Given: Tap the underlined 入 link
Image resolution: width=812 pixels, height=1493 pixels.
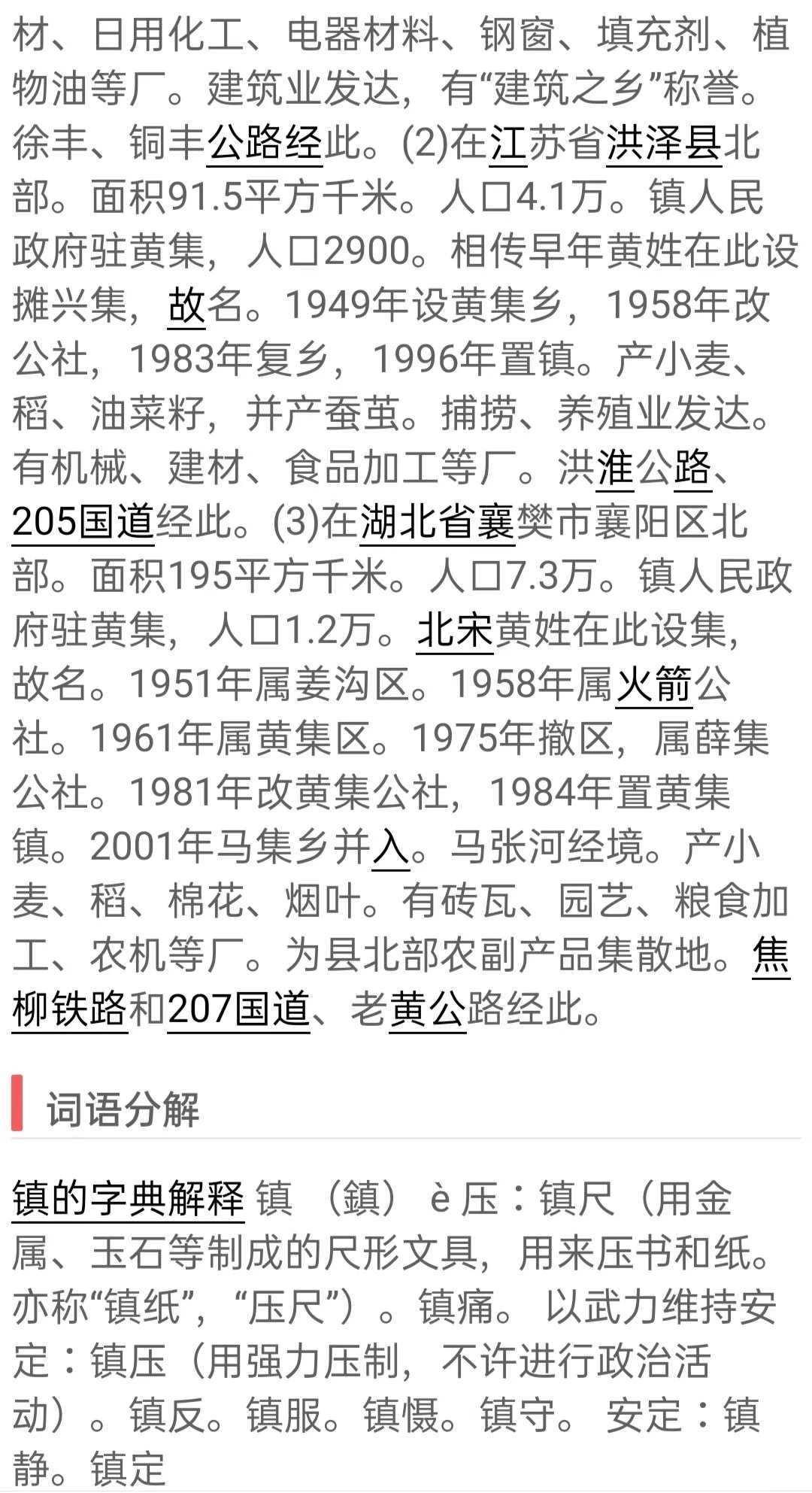Looking at the screenshot, I should [392, 848].
